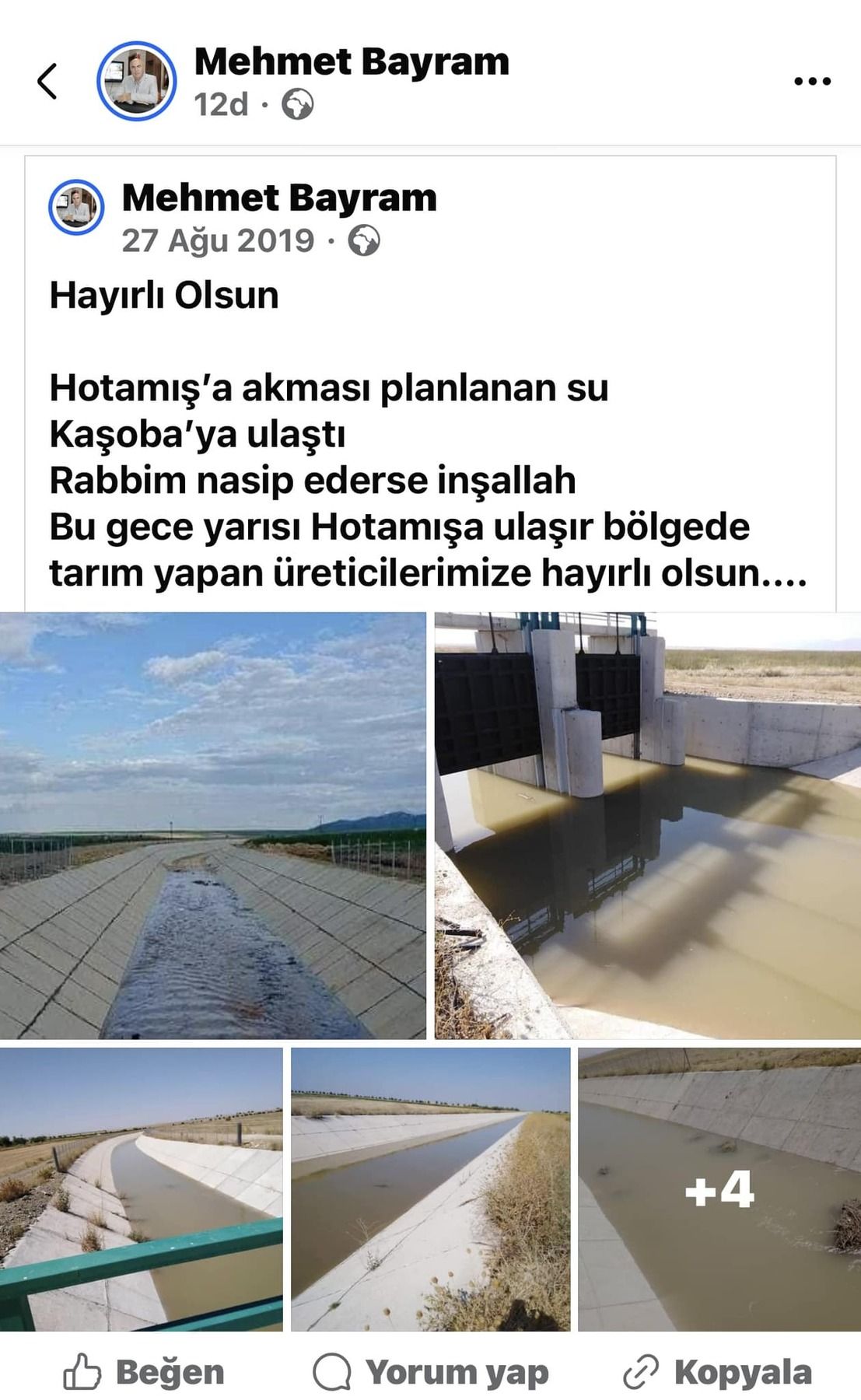
Task: Tap the Mehmet Bayram name above 27 Ağu 2019
Action: 279,198
